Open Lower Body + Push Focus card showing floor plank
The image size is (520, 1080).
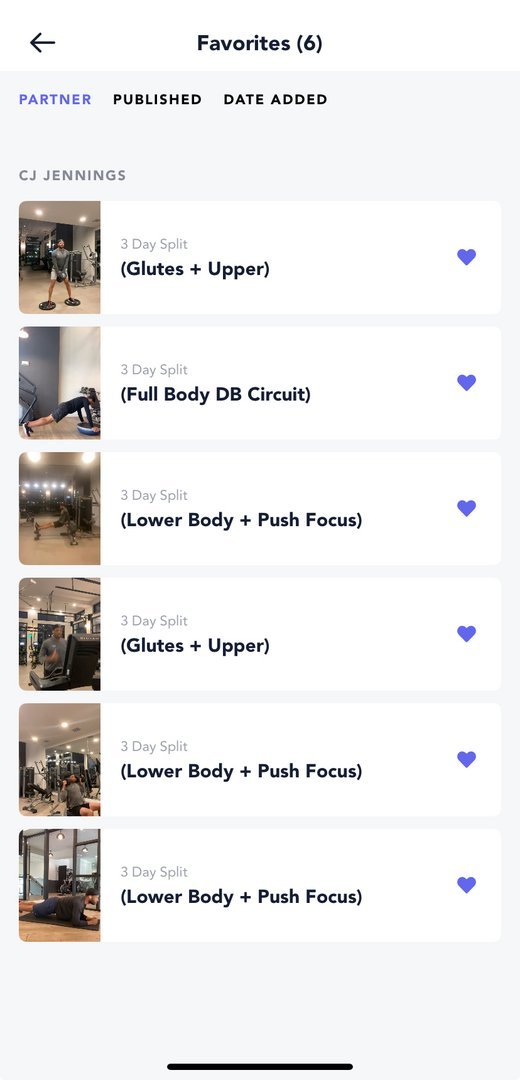pos(260,885)
